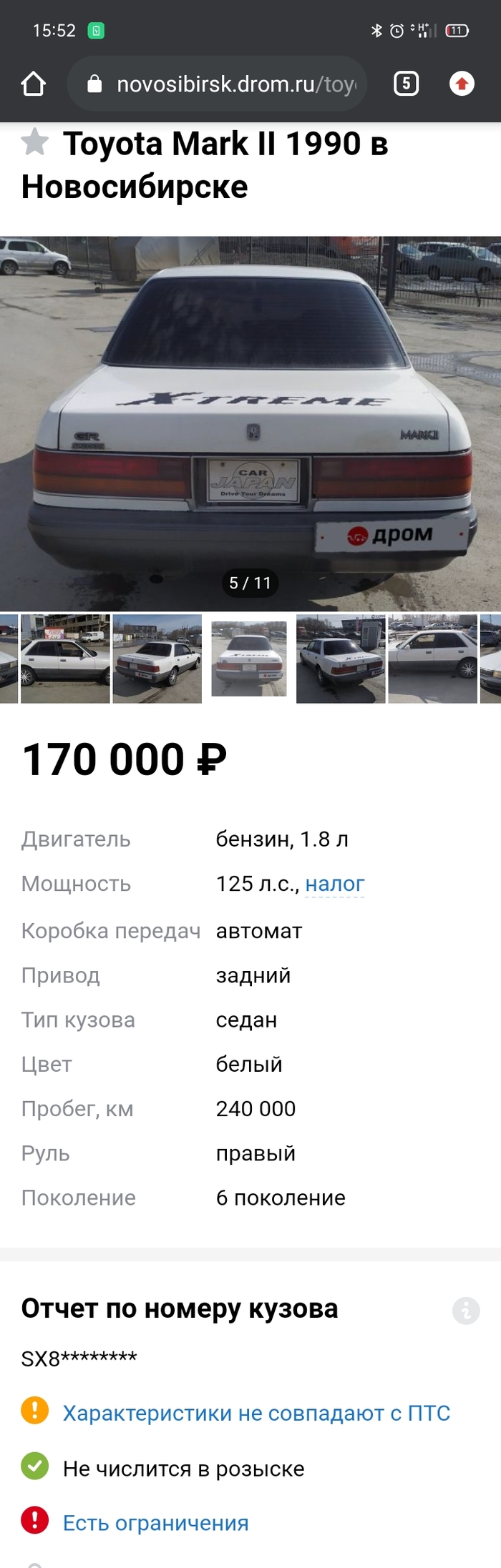Select the side-view thumbnail with the white car by buildings
The image size is (501, 1568).
(65, 659)
